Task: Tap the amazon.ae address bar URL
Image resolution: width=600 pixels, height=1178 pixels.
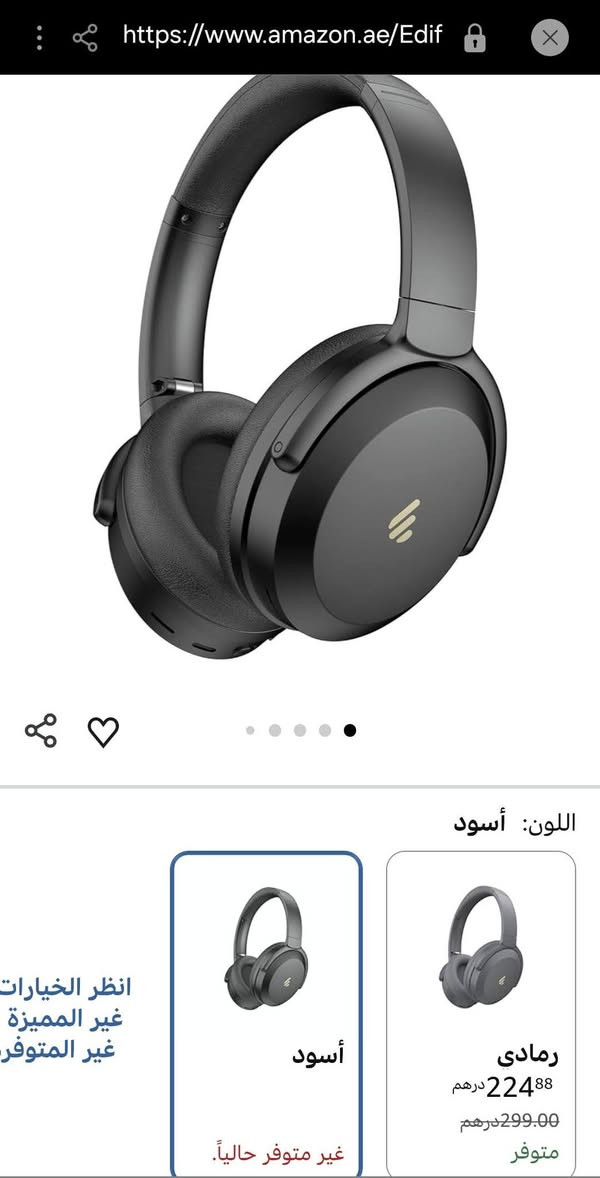Action: pos(281,37)
